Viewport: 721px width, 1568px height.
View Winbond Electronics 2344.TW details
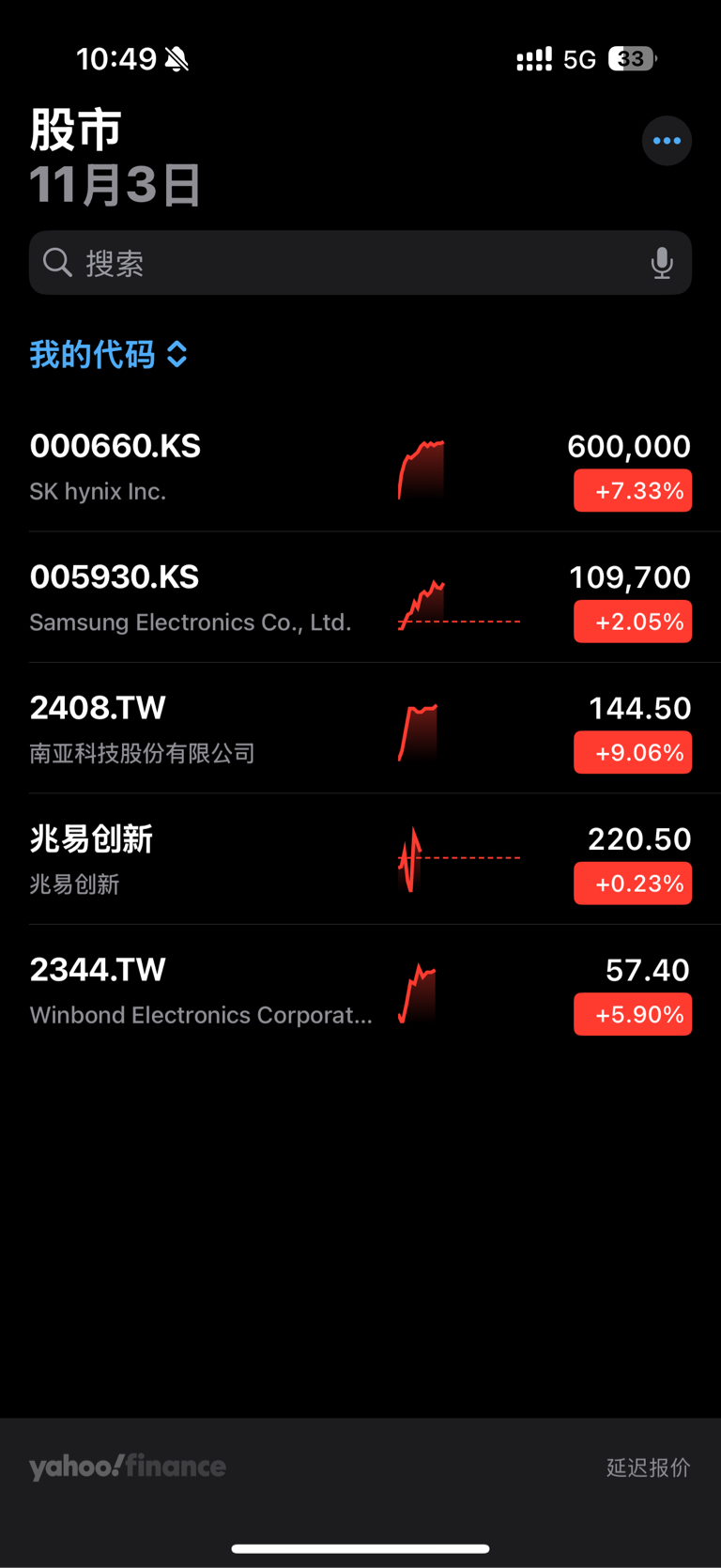[360, 991]
